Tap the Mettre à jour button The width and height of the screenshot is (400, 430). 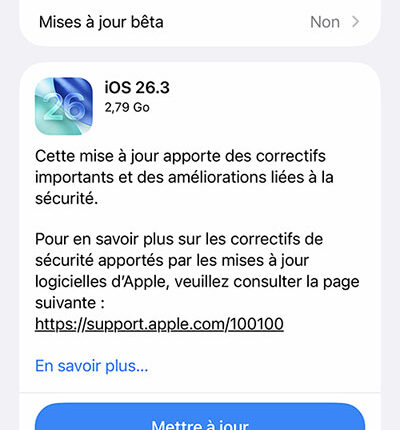coord(200,417)
